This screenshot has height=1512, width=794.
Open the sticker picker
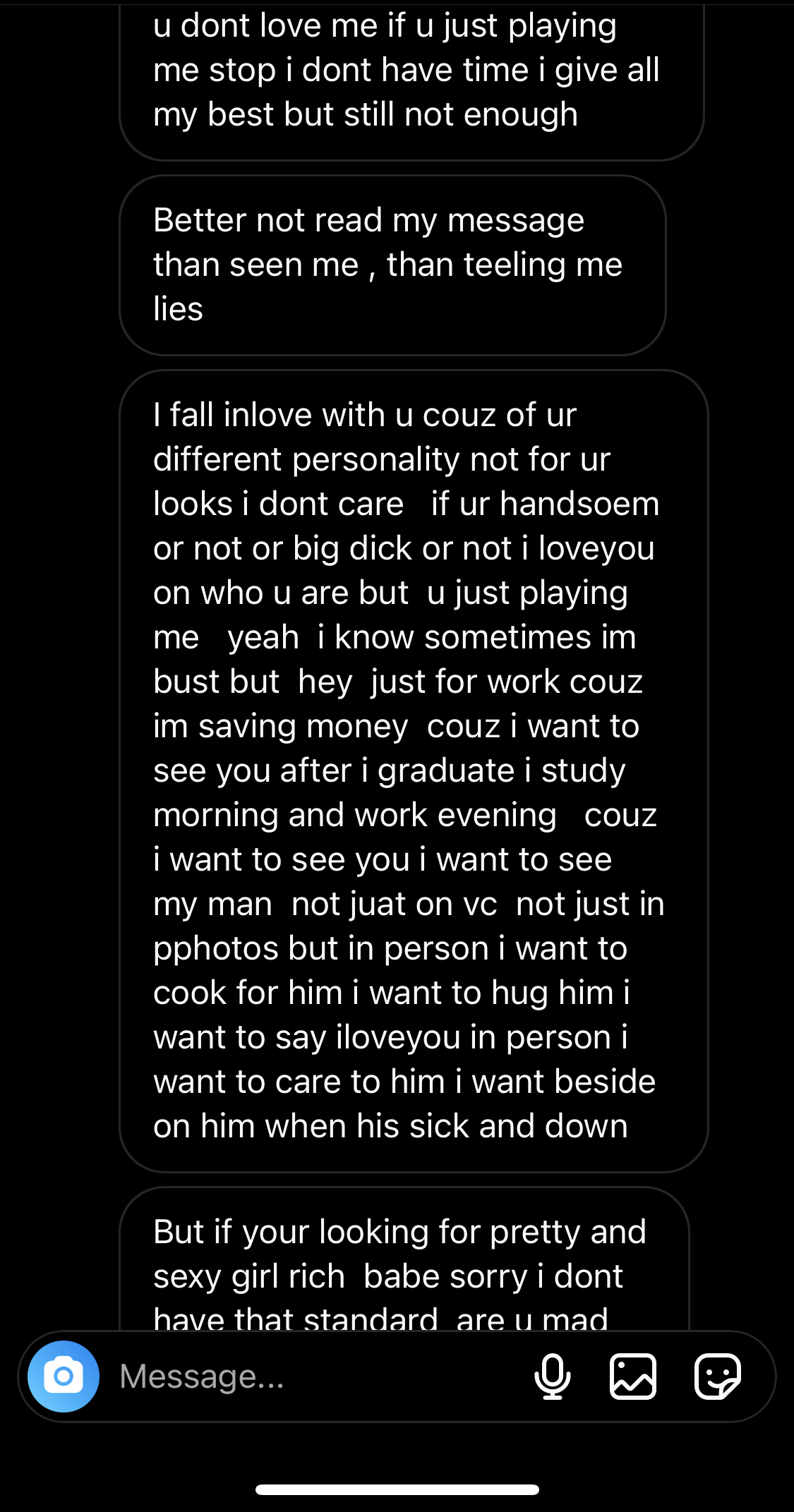point(718,1376)
